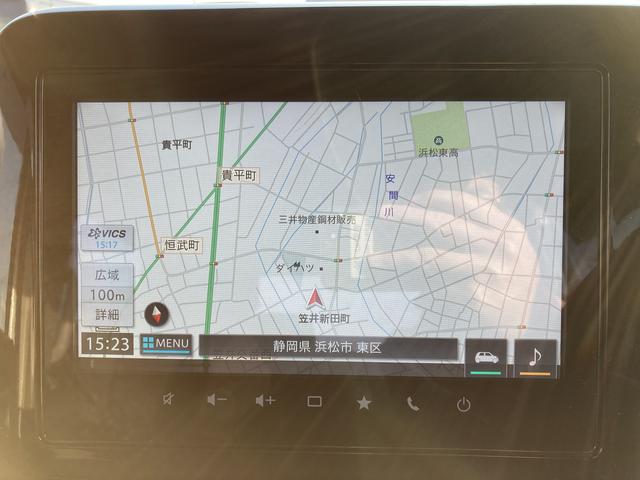Zoom out with the 広域 button

[x=106, y=275]
